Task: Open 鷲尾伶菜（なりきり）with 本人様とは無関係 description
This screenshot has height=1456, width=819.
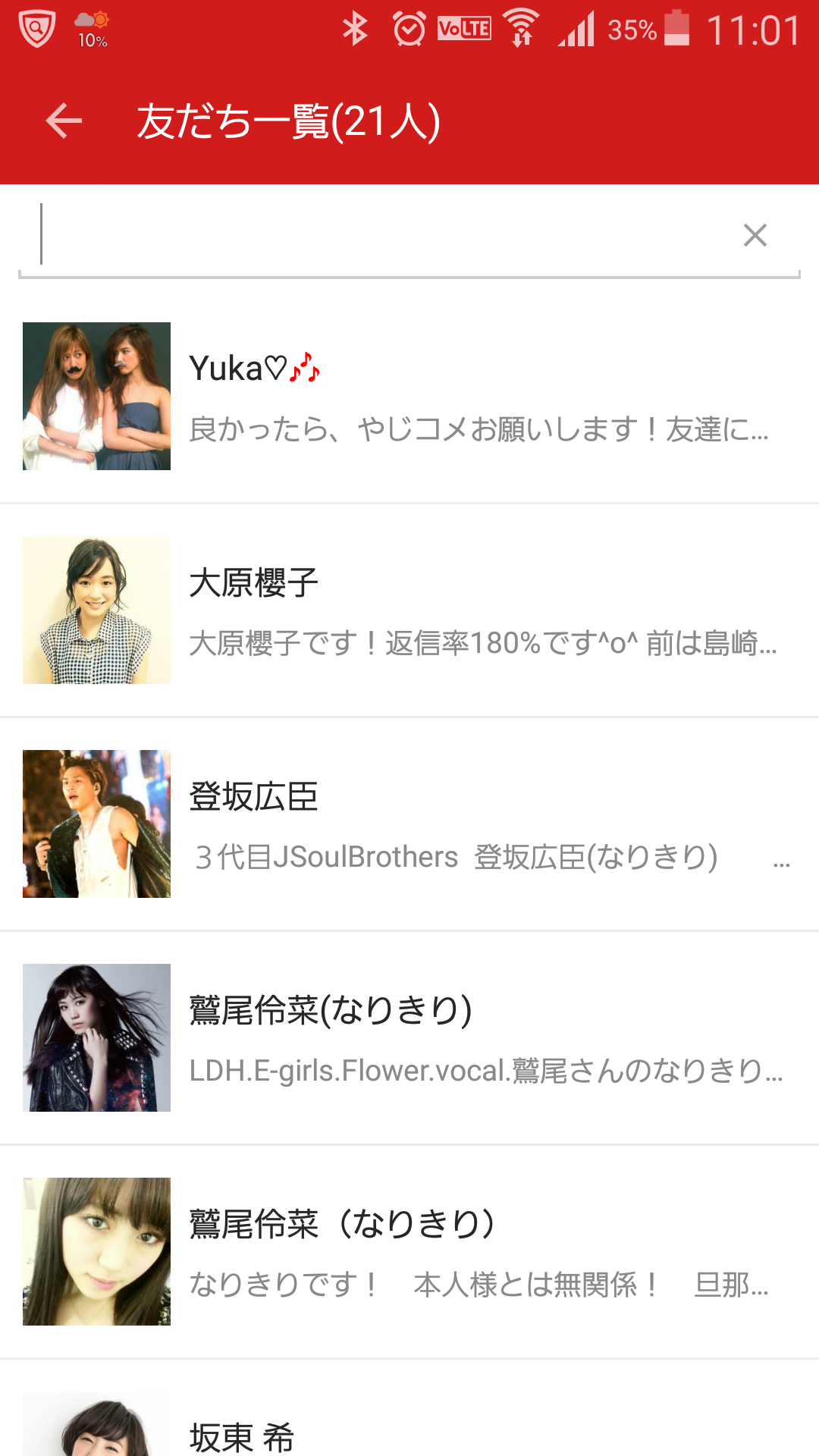Action: pos(409,1252)
